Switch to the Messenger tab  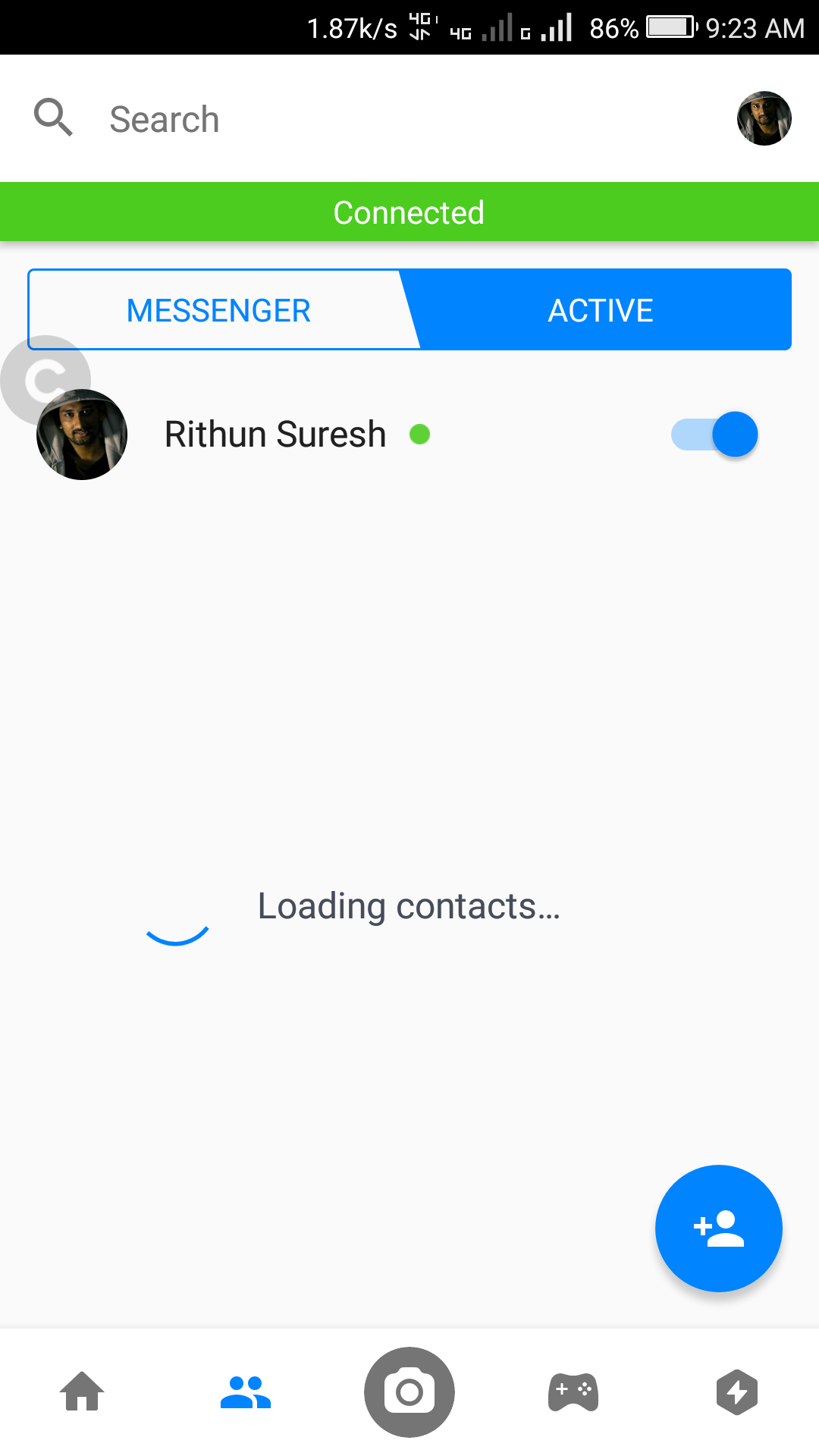point(218,310)
